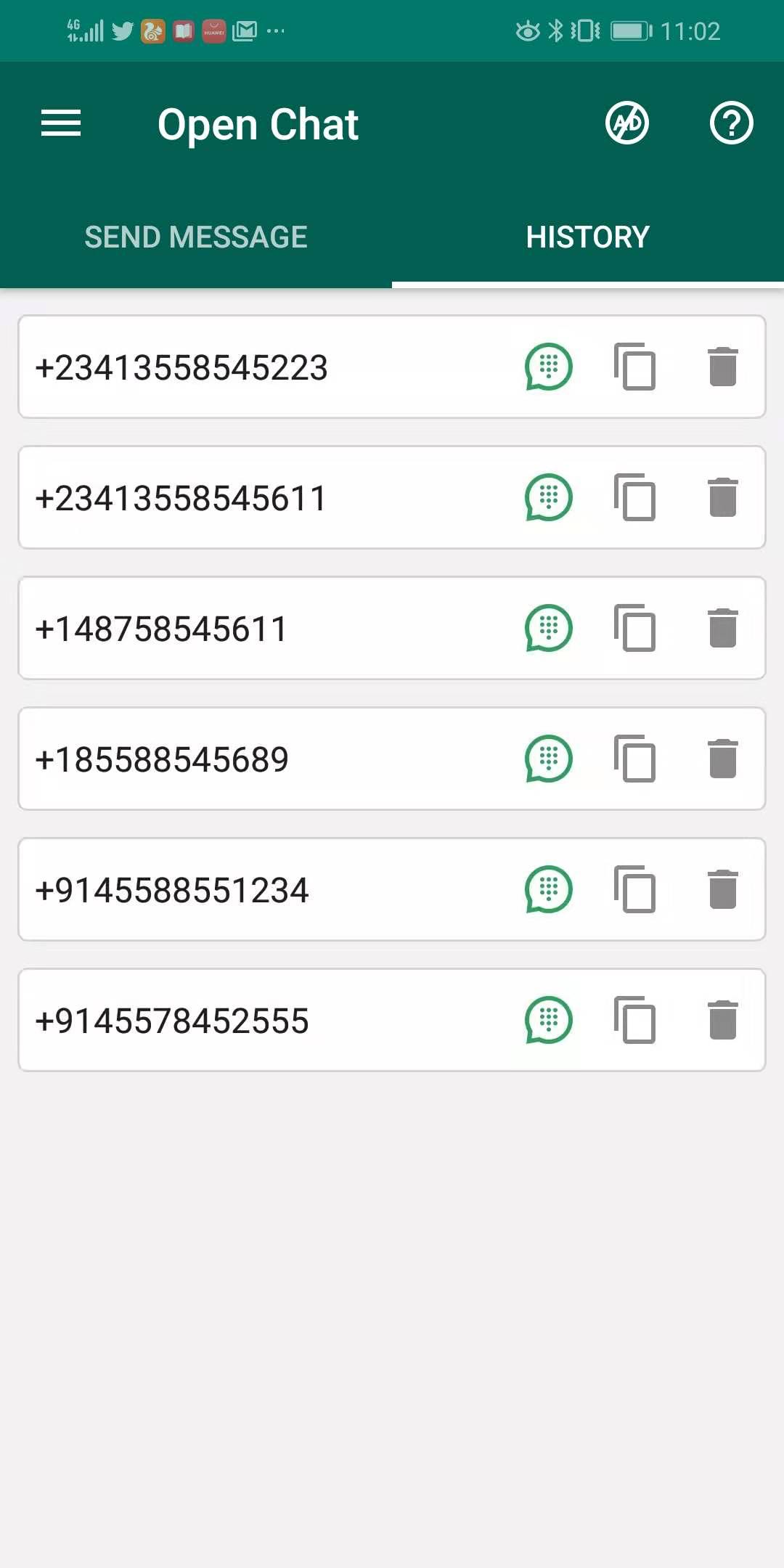
Task: Open the hamburger navigation drawer
Action: point(61,123)
